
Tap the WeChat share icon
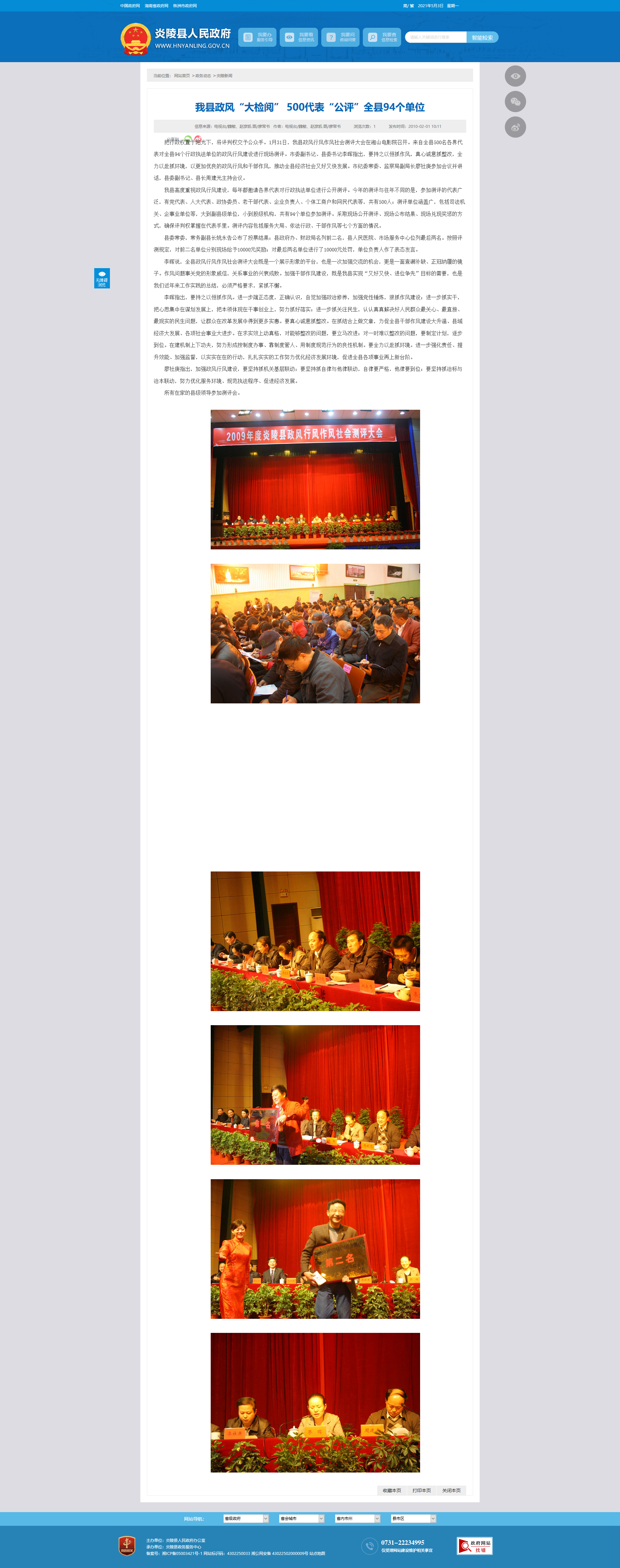point(515,102)
